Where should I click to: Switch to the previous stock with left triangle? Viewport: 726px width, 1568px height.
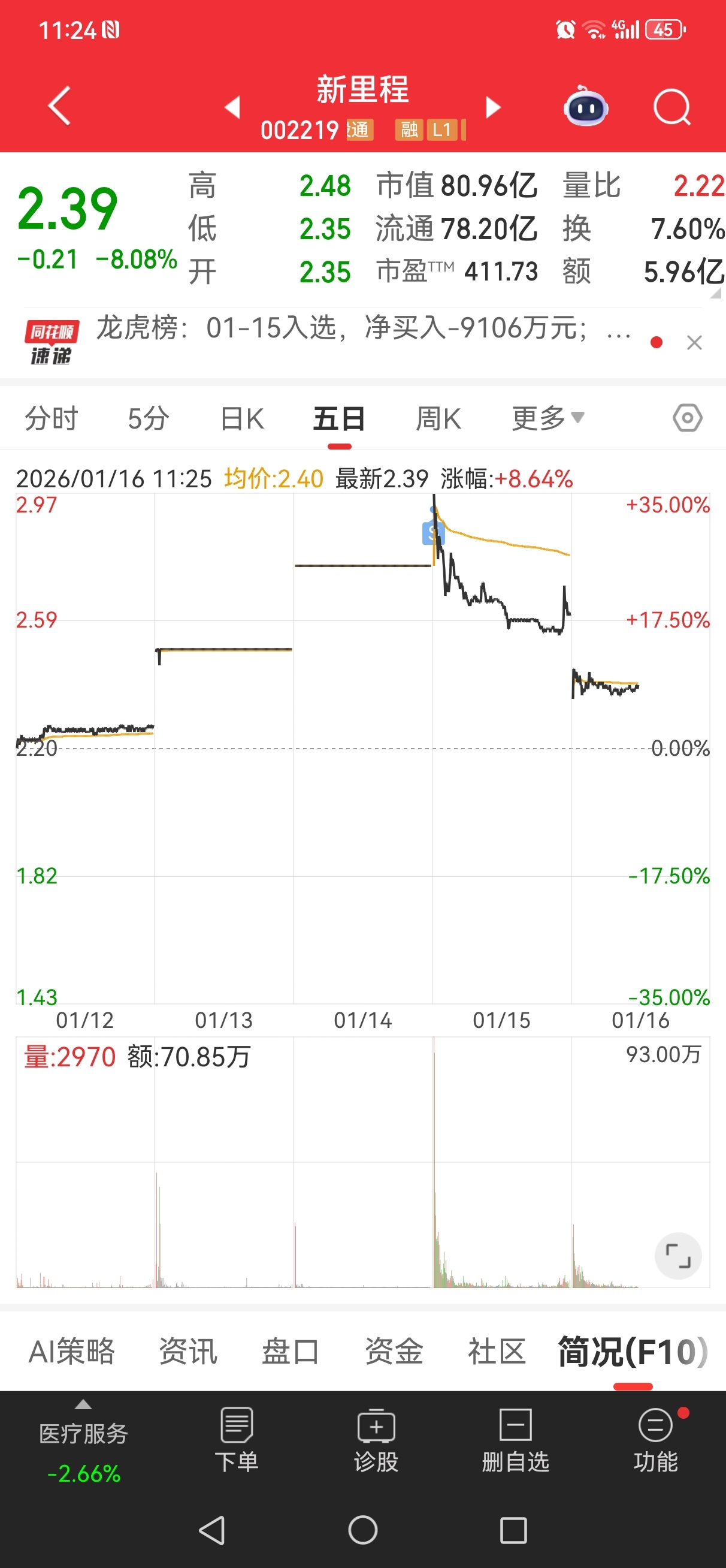point(232,107)
